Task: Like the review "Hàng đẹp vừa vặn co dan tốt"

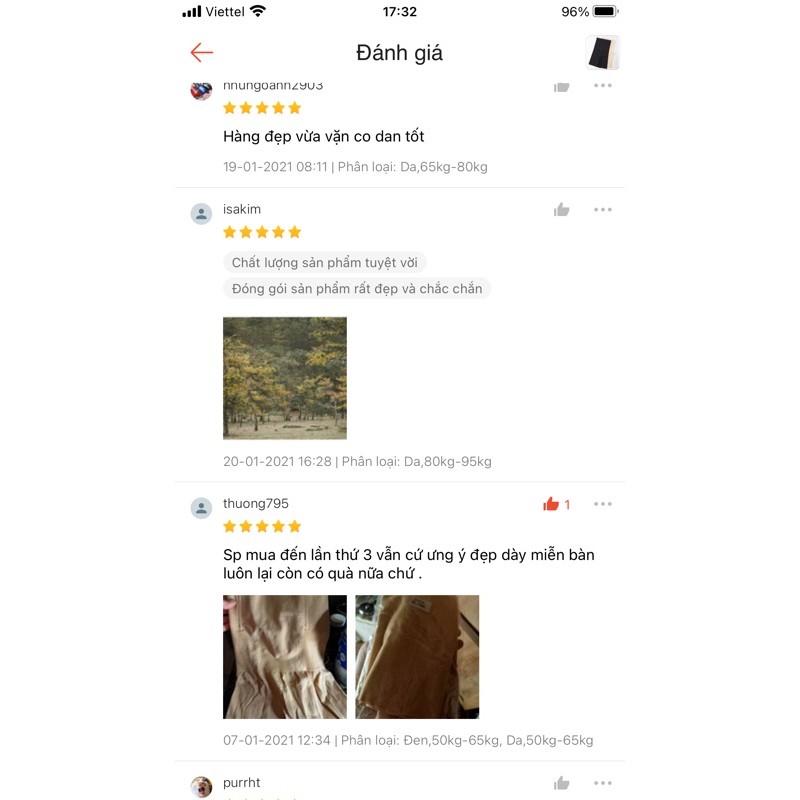Action: pyautogui.click(x=562, y=87)
